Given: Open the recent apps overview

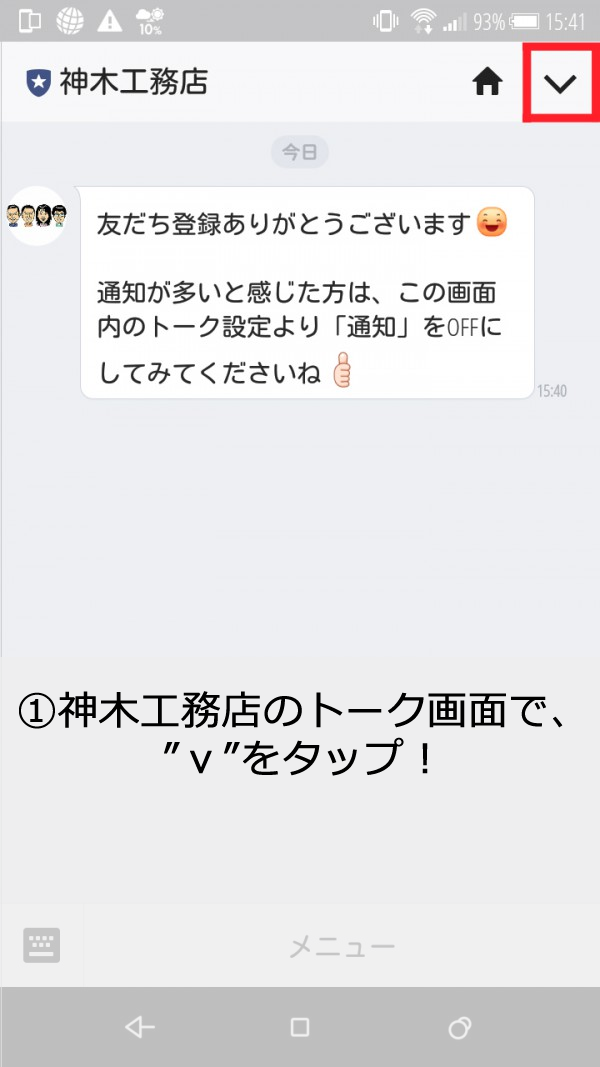Looking at the screenshot, I should click(460, 1027).
